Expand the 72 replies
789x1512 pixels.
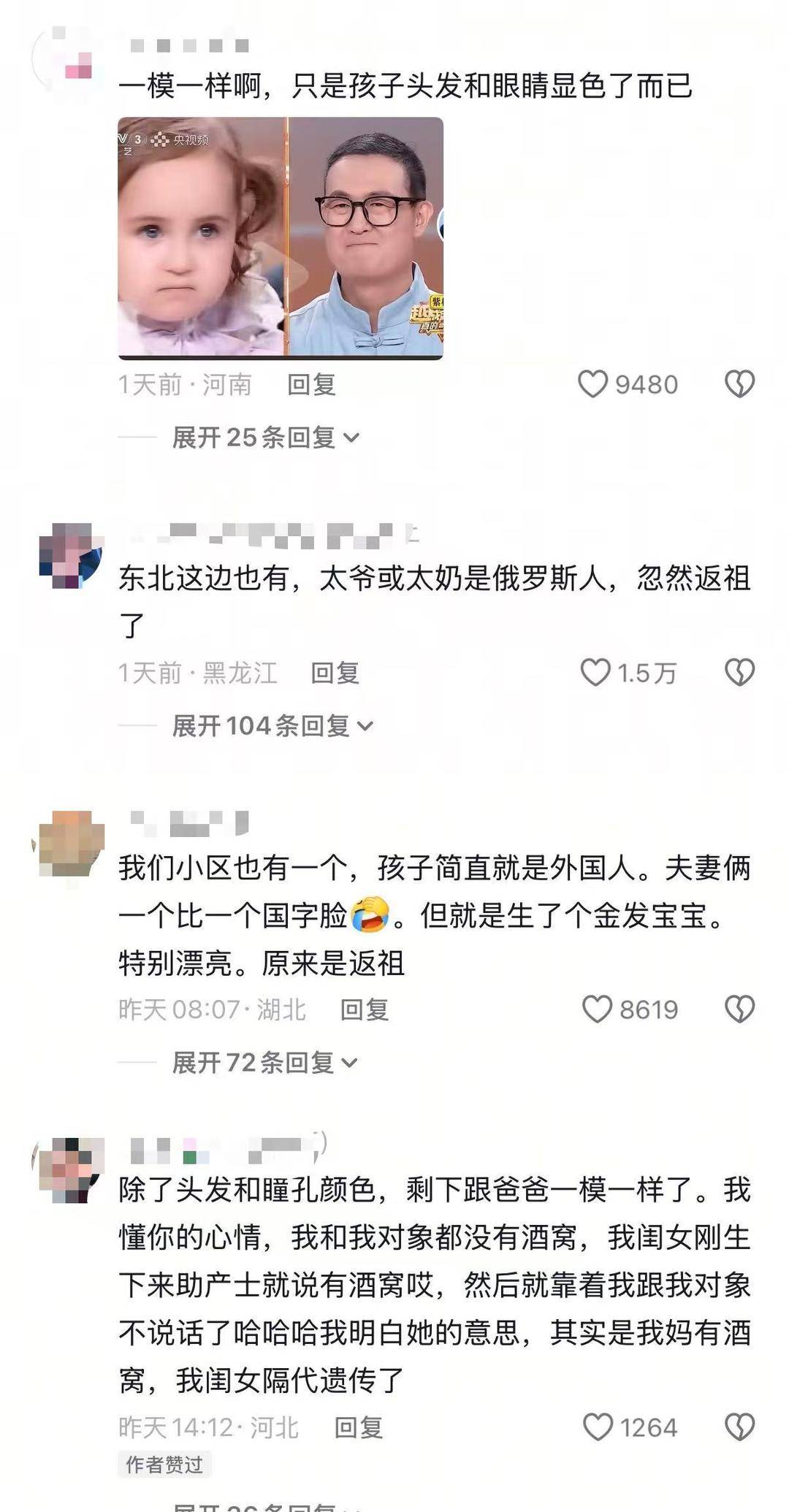click(x=264, y=1063)
